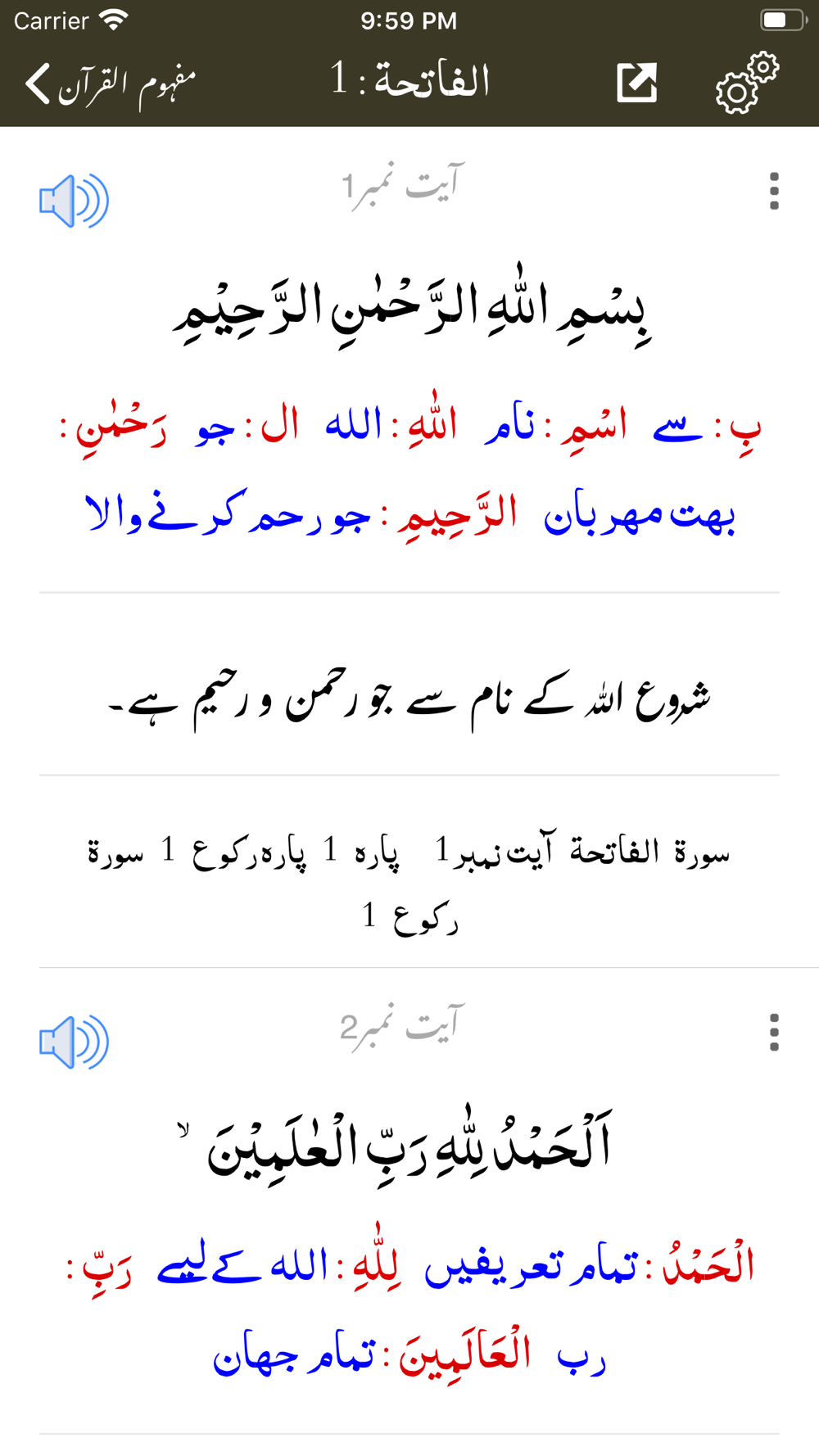
Task: Go back to مفہوم القرآن
Action: click(110, 84)
